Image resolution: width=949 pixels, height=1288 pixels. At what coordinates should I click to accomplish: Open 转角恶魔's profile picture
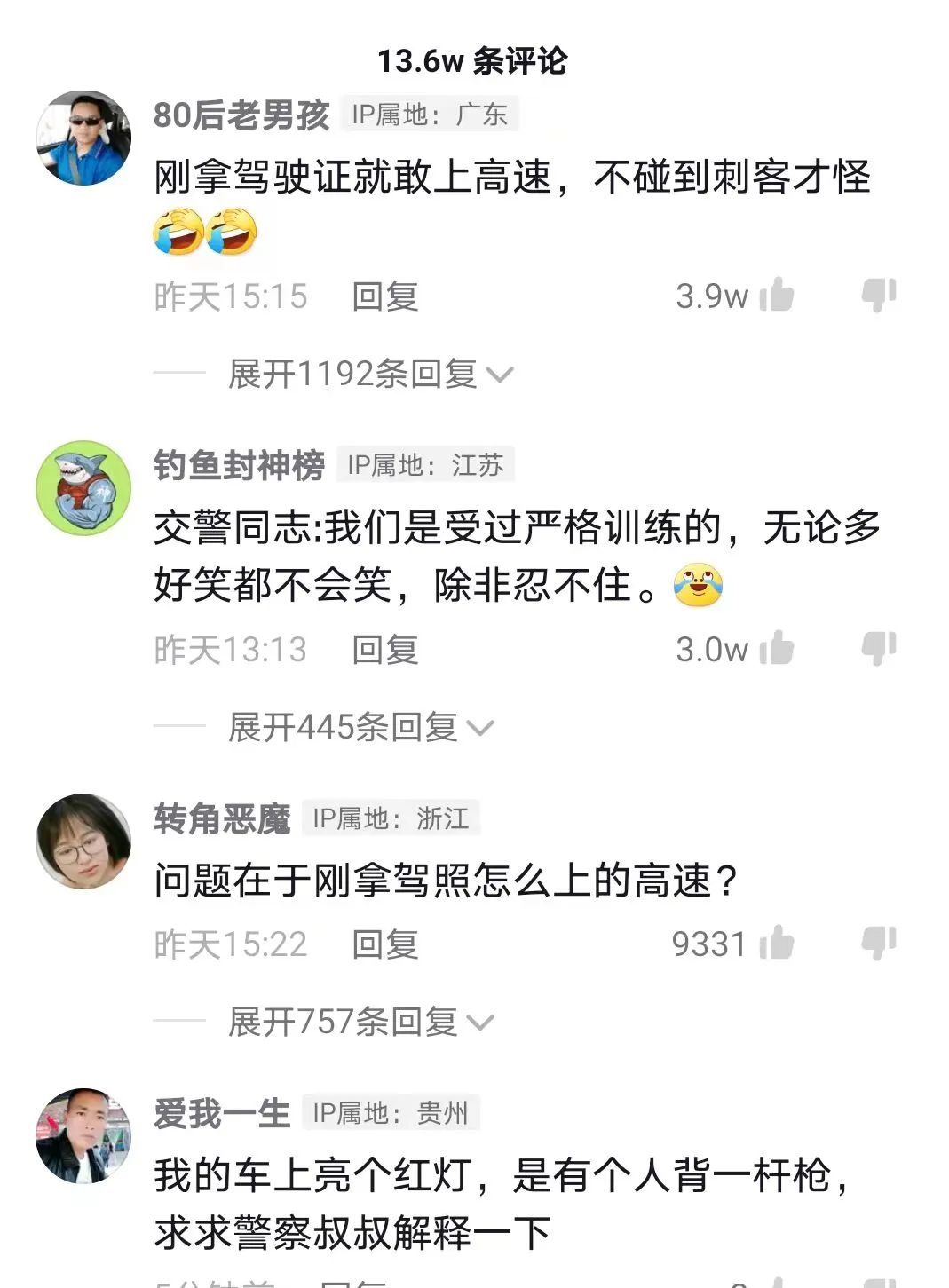tap(83, 842)
